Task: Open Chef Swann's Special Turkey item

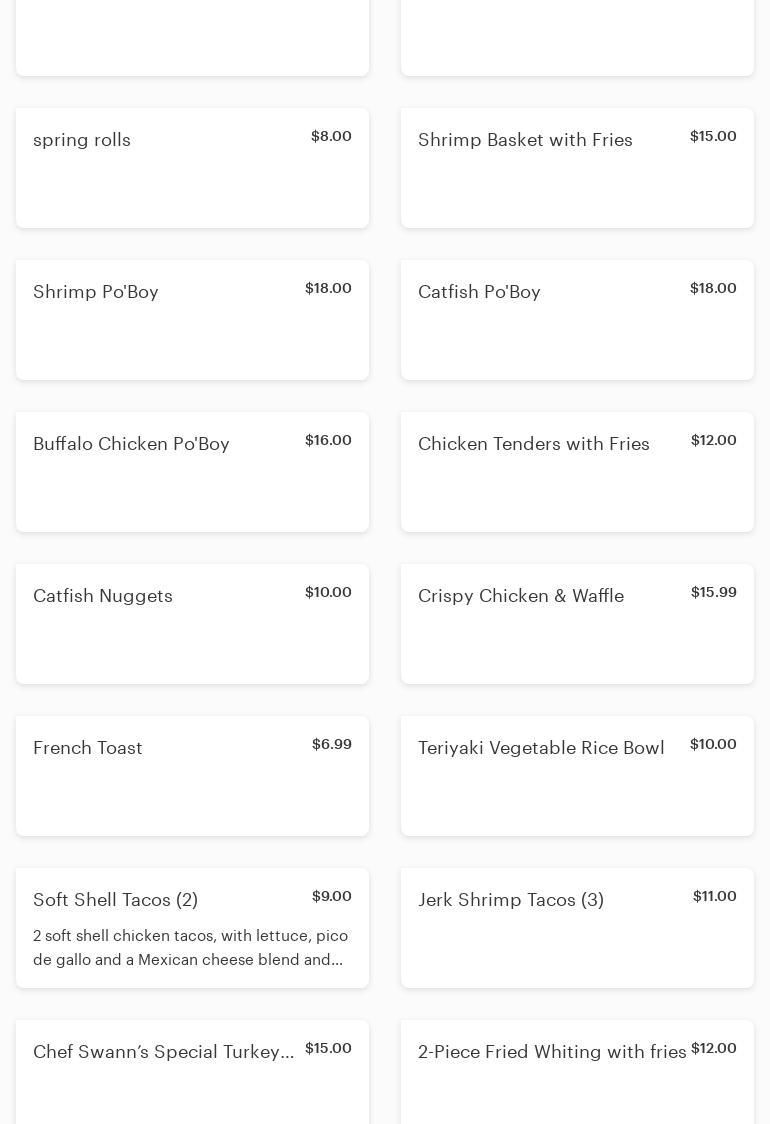Action: (x=192, y=1072)
